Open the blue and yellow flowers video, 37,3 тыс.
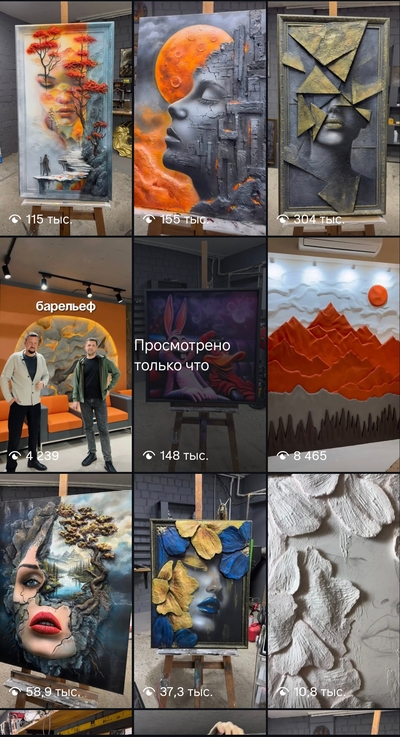400x737 pixels. [x=200, y=591]
